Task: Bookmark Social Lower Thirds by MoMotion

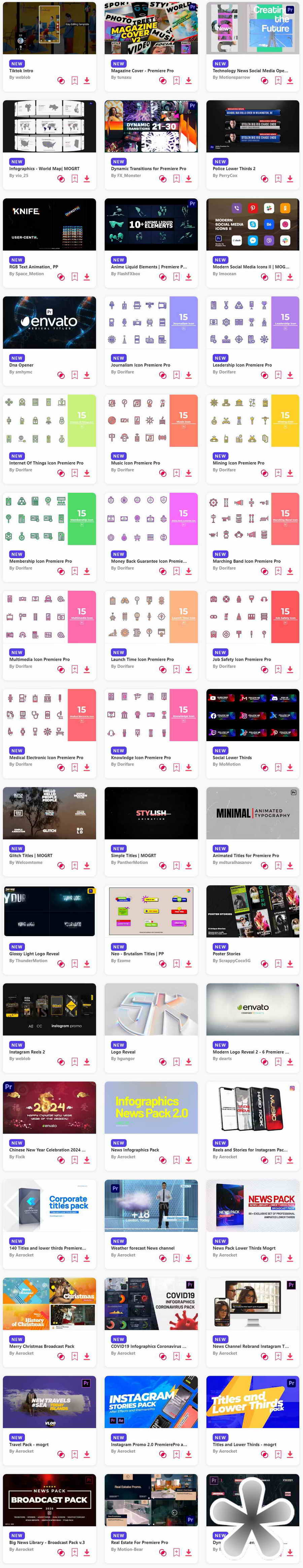Action: (x=278, y=768)
